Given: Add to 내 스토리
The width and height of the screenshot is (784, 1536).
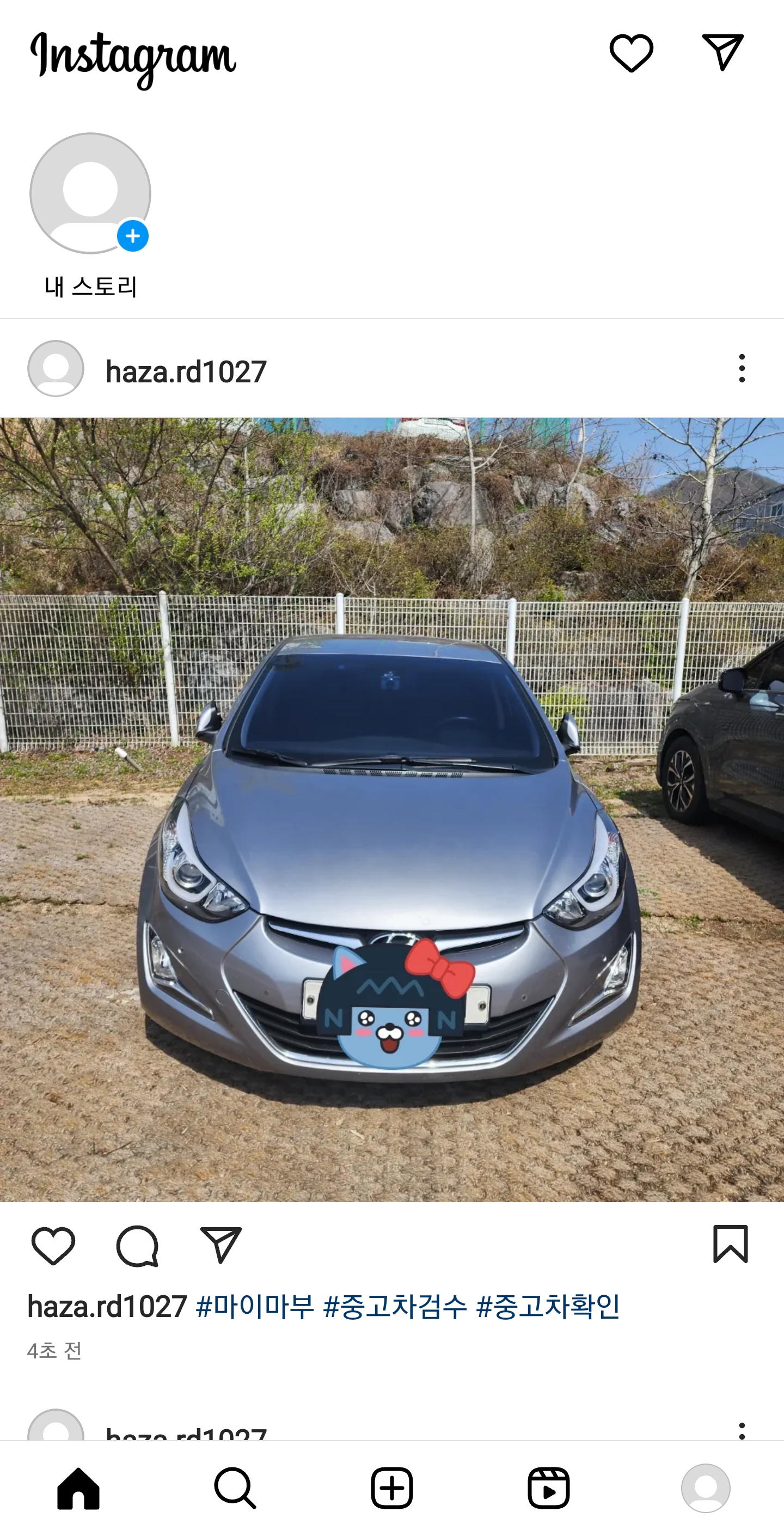Looking at the screenshot, I should point(90,193).
